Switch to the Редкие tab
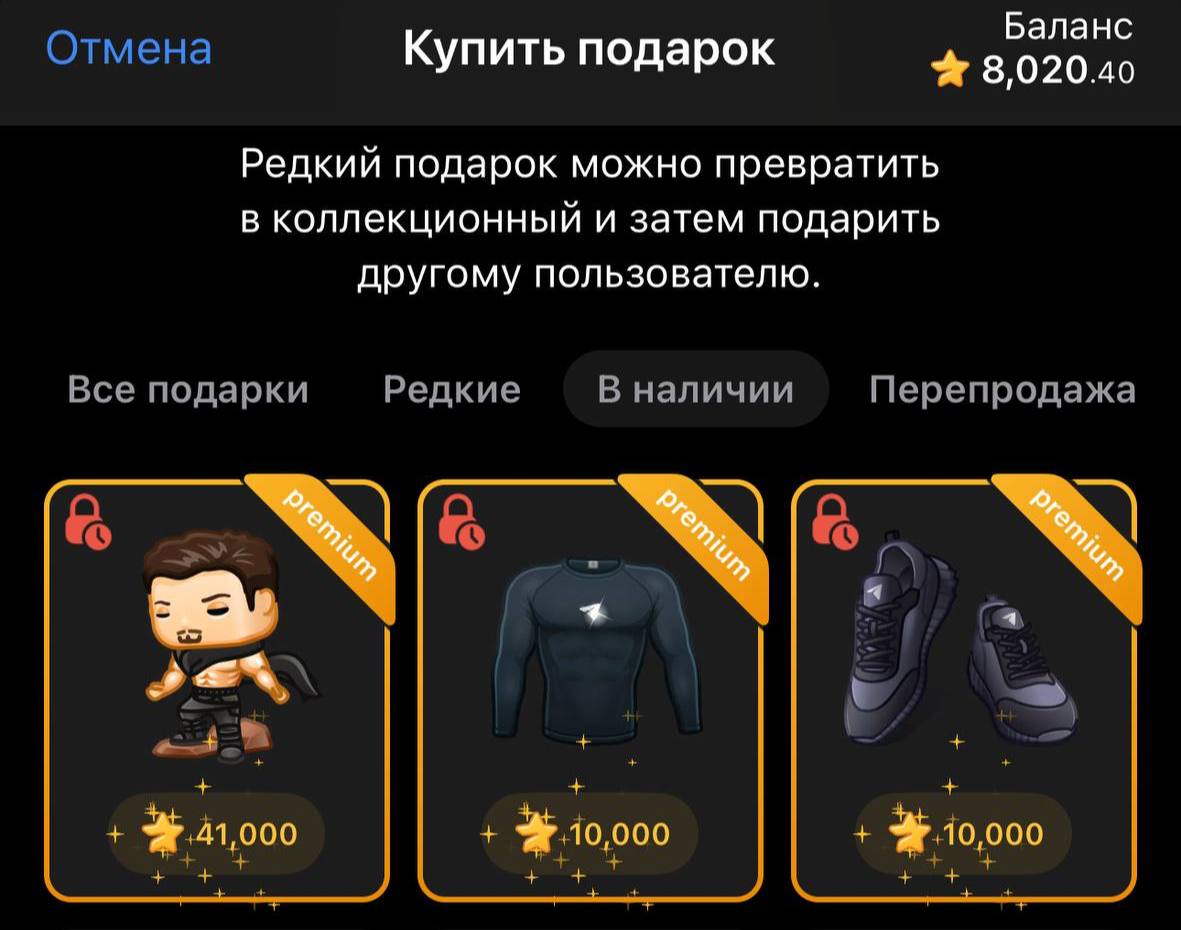The image size is (1181, 930). (x=452, y=389)
